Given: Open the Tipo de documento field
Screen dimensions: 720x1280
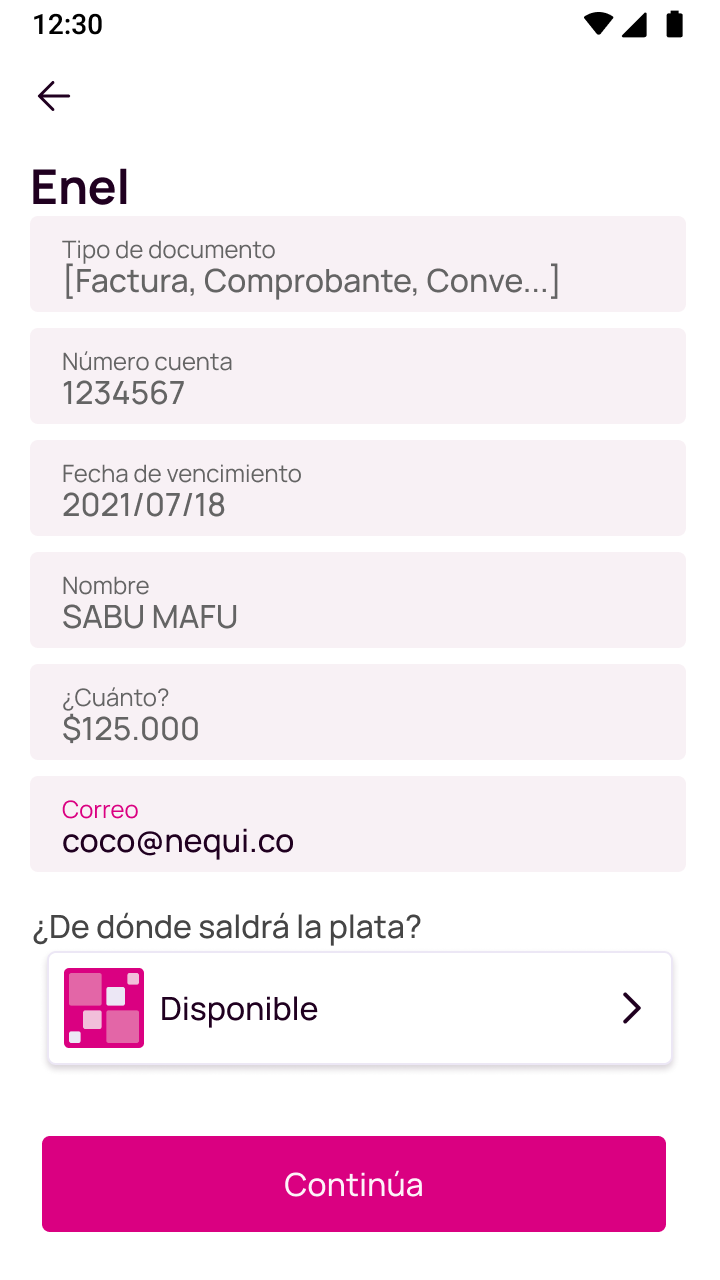Looking at the screenshot, I should coord(358,264).
